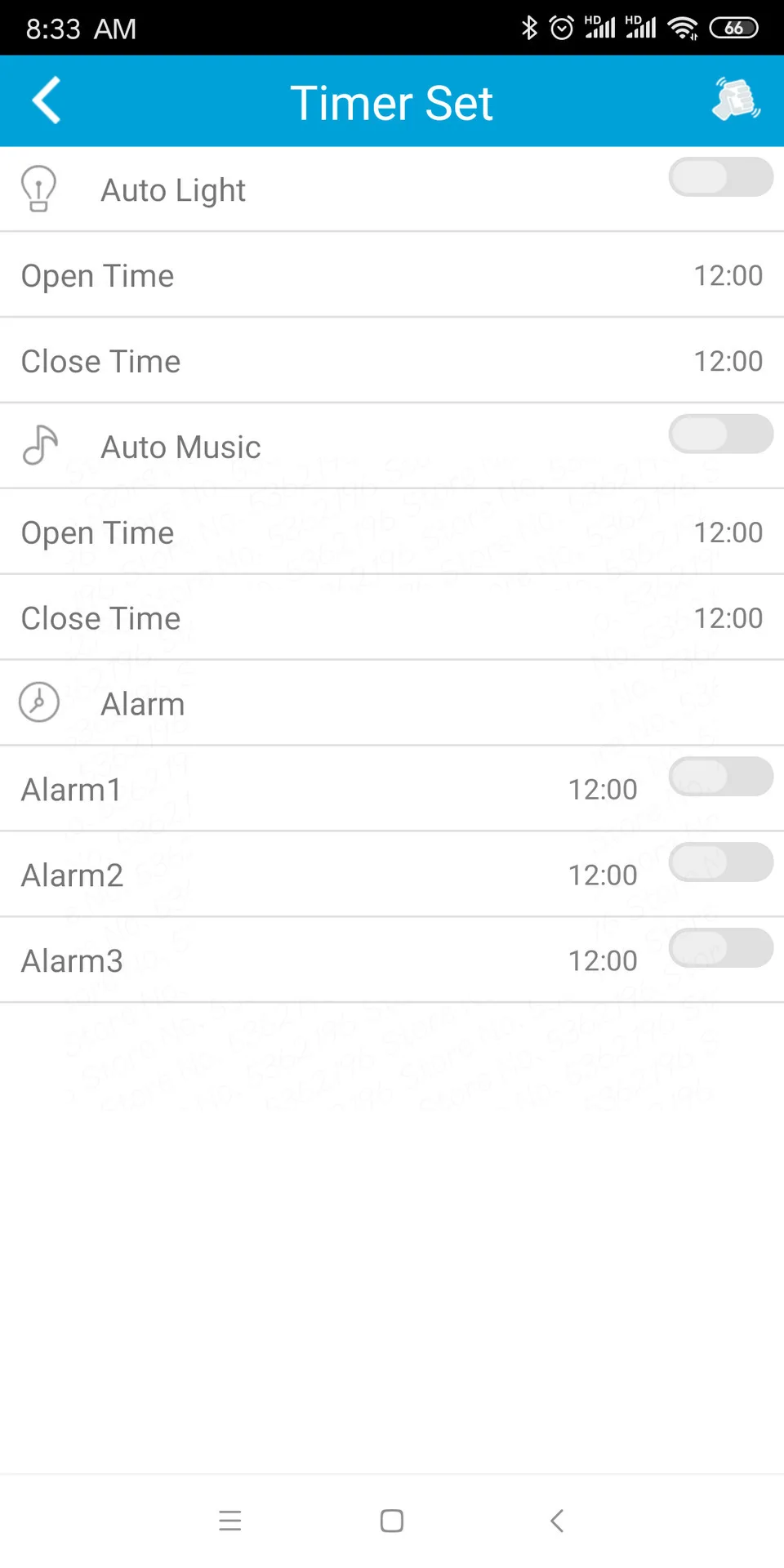Set Close Time under Auto Light
This screenshot has height=1568, width=784.
(x=392, y=361)
